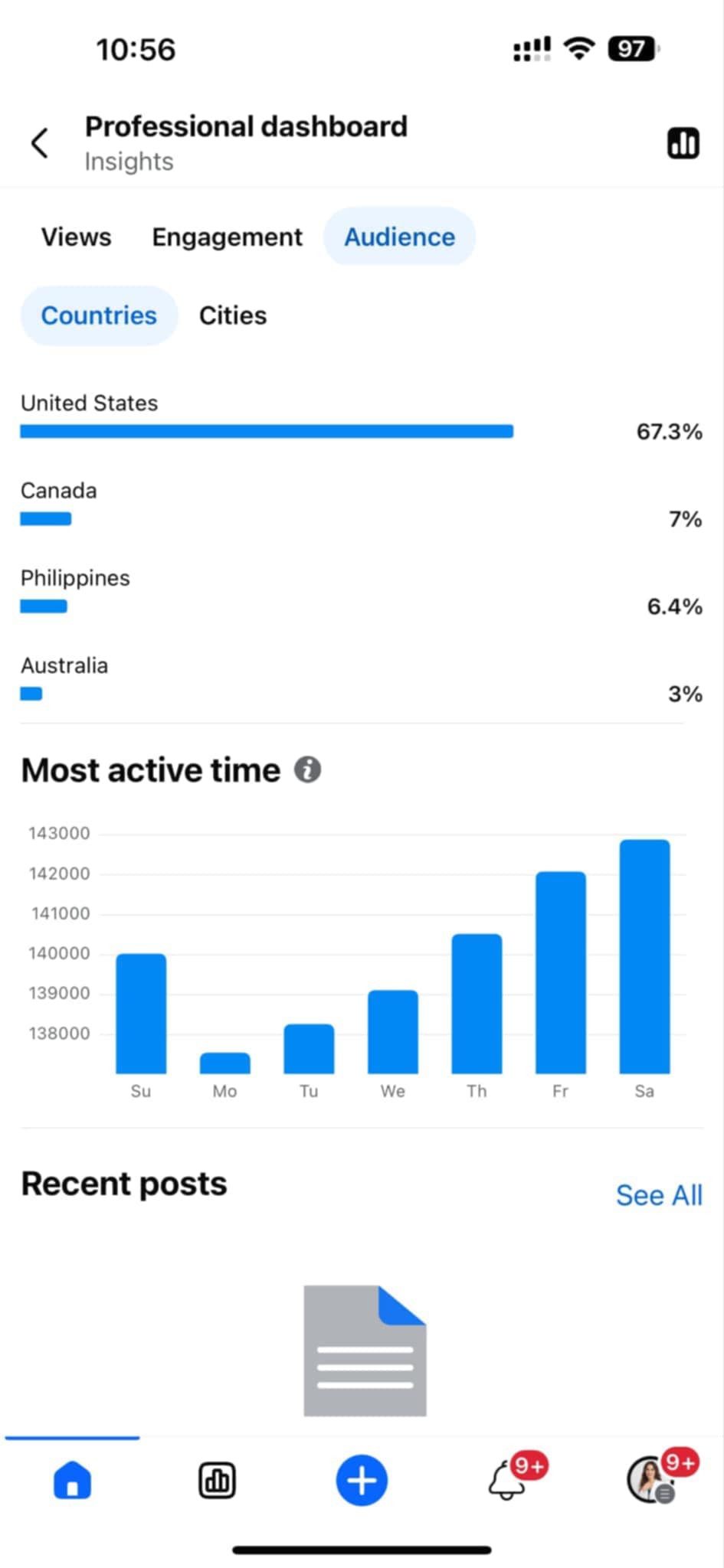
Task: See All recent posts
Action: pos(659,1195)
